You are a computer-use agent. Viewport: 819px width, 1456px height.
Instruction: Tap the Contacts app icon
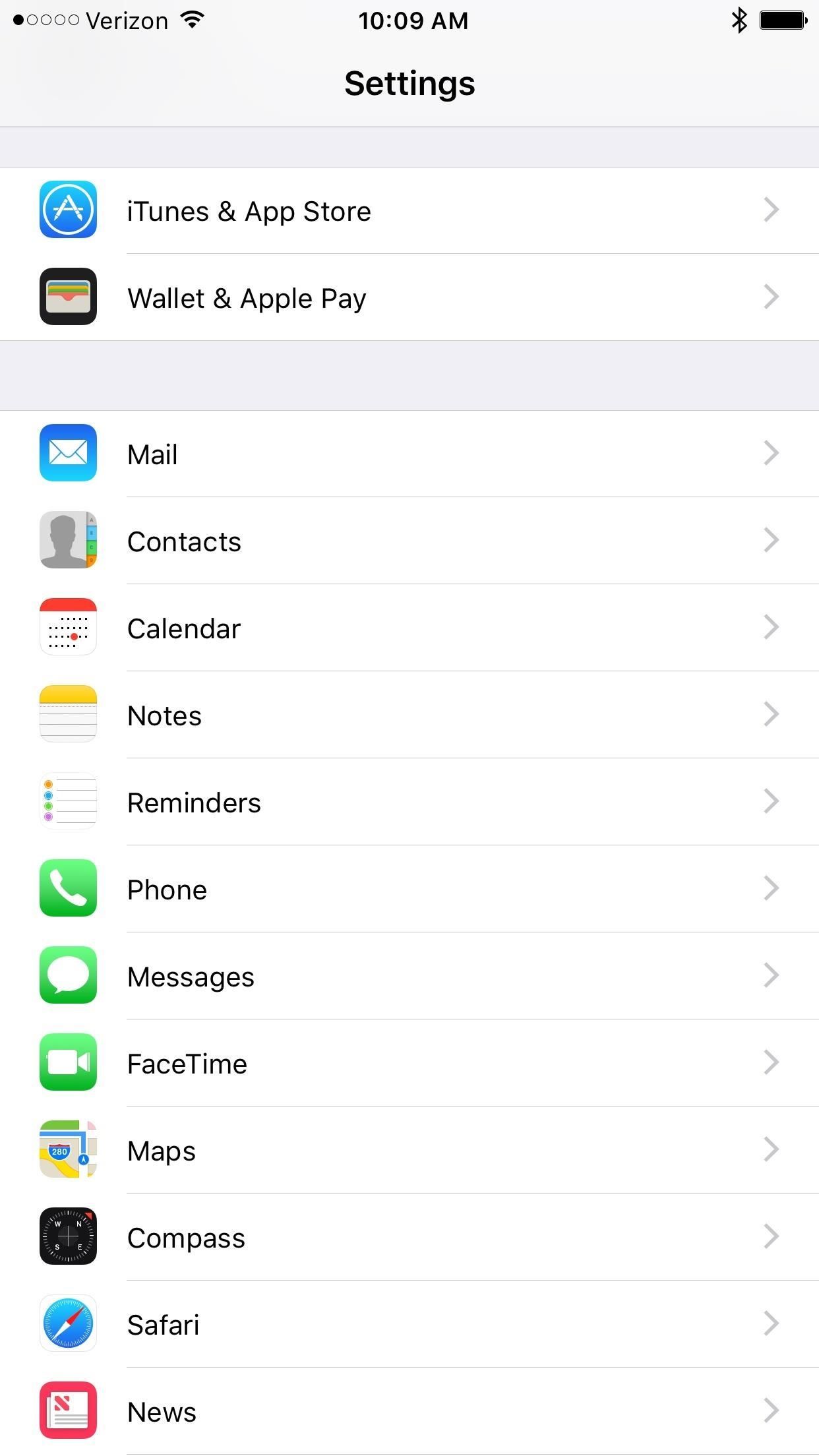tap(68, 541)
